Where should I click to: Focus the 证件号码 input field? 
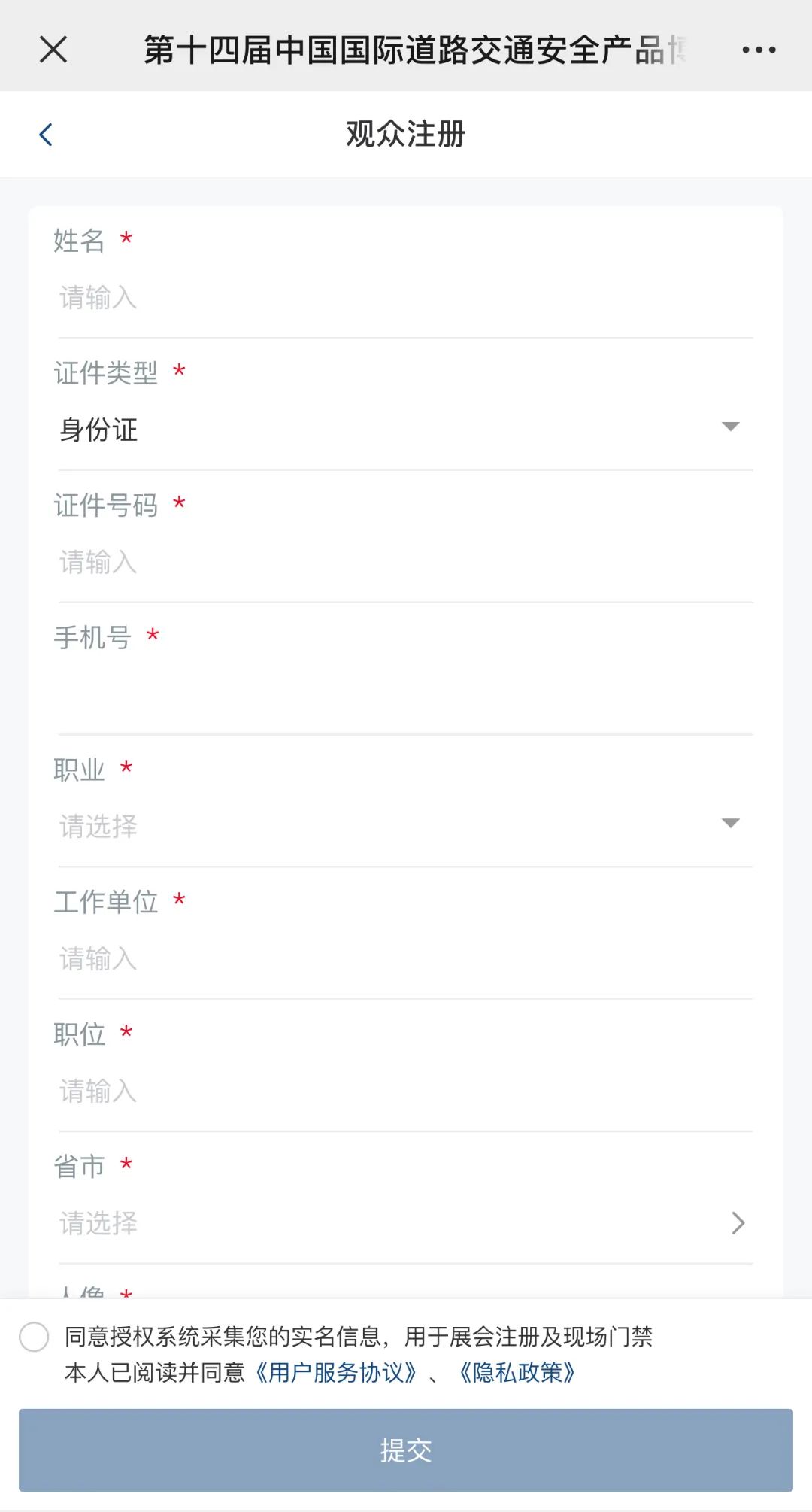click(x=406, y=562)
